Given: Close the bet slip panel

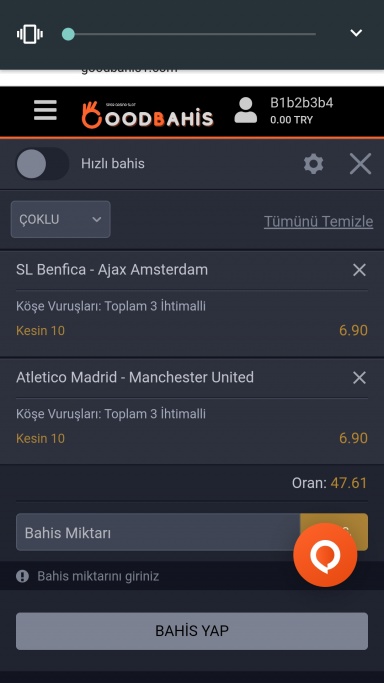Looking at the screenshot, I should [x=360, y=164].
